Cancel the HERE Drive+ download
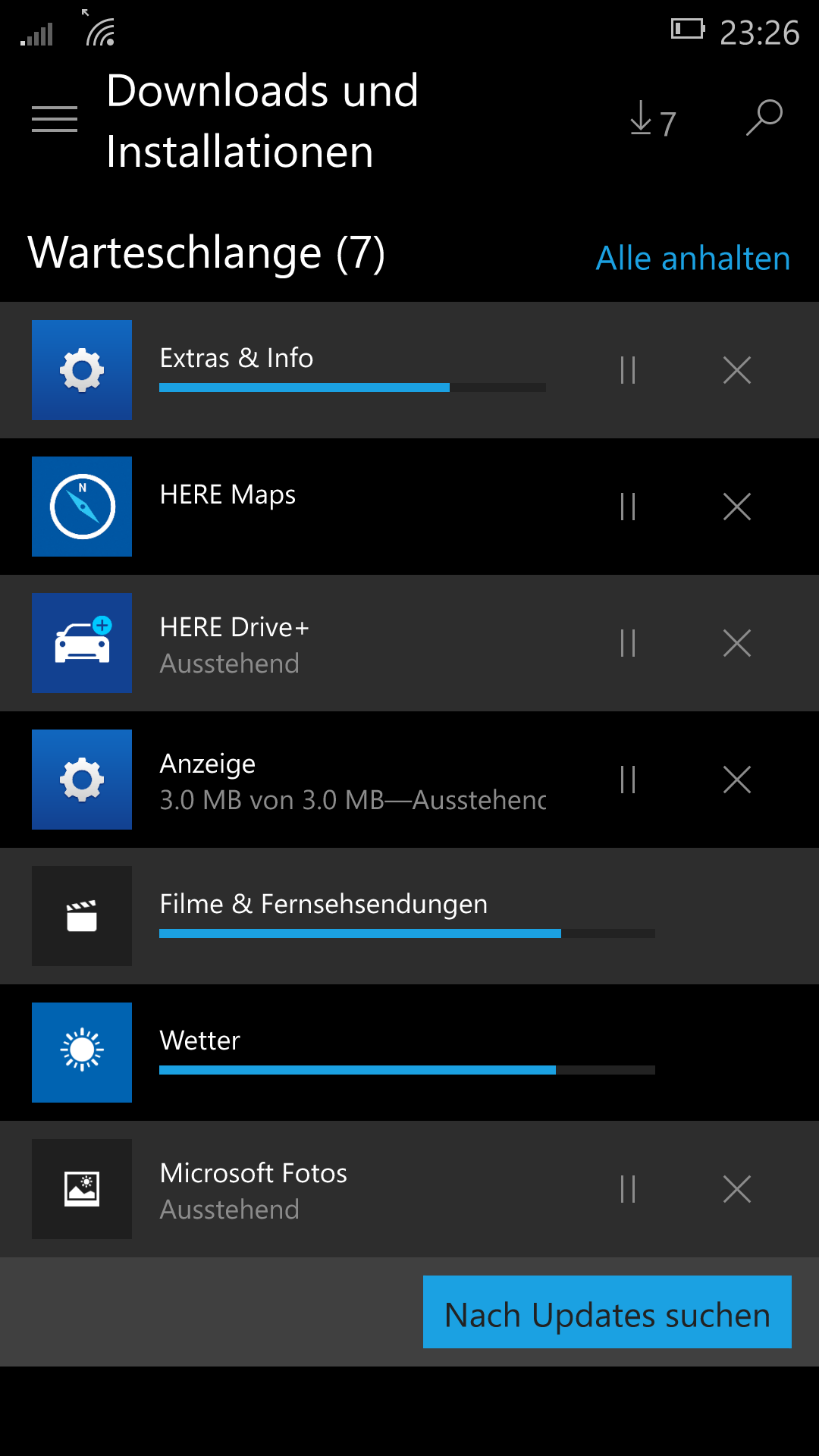The width and height of the screenshot is (819, 1456). click(x=737, y=643)
